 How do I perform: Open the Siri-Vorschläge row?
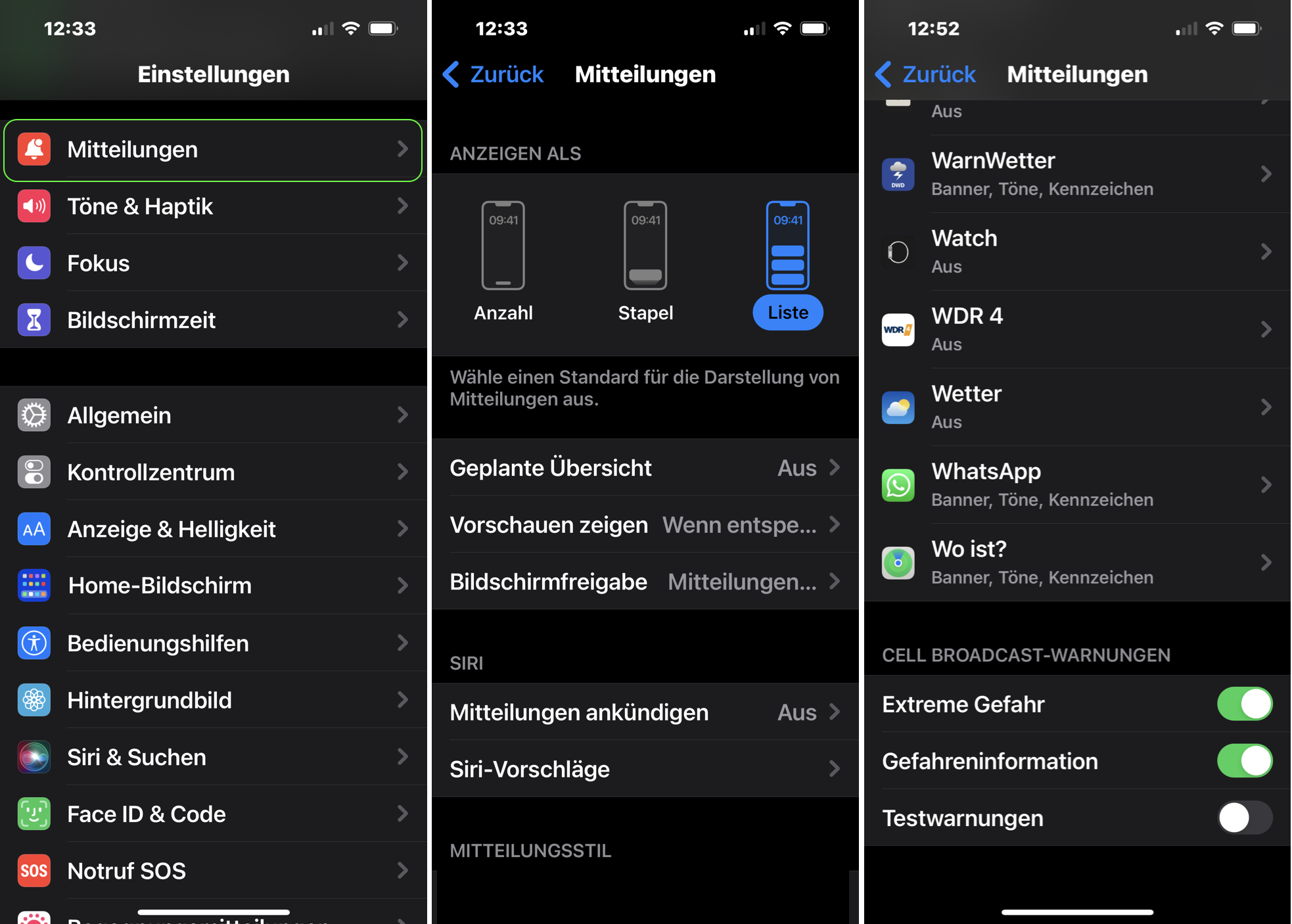coord(645,769)
